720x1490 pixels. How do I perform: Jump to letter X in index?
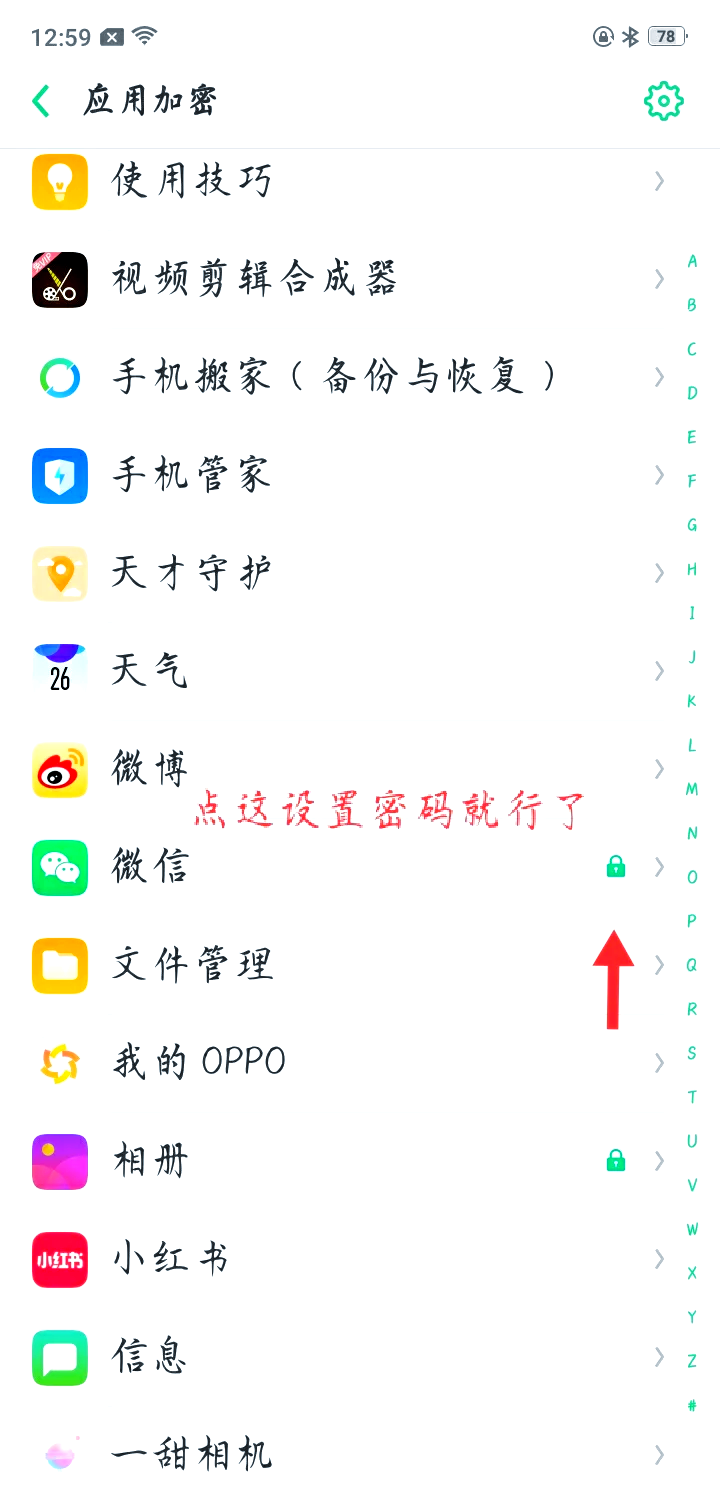[692, 1273]
